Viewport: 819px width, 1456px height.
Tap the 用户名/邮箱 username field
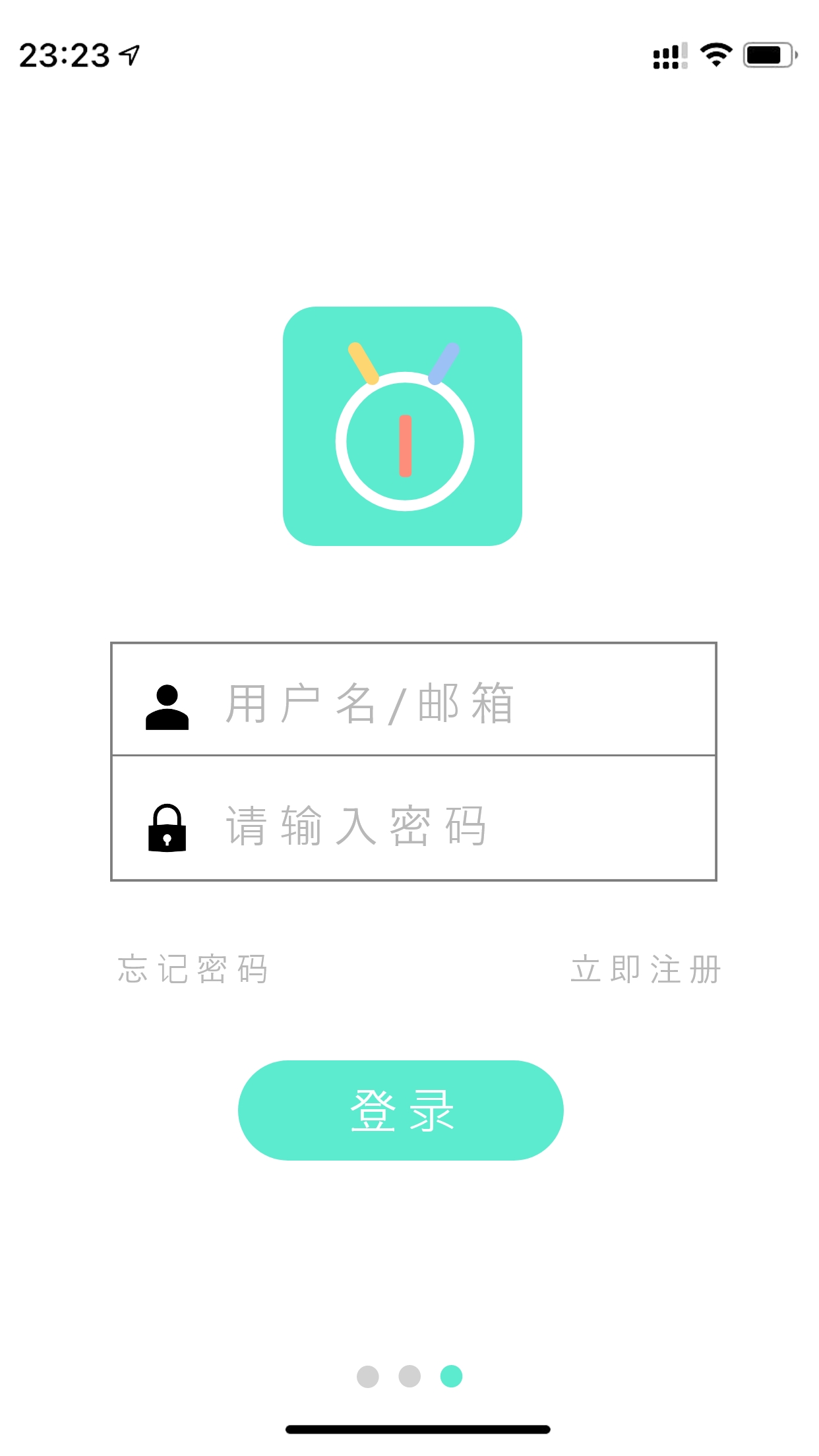[x=413, y=700]
